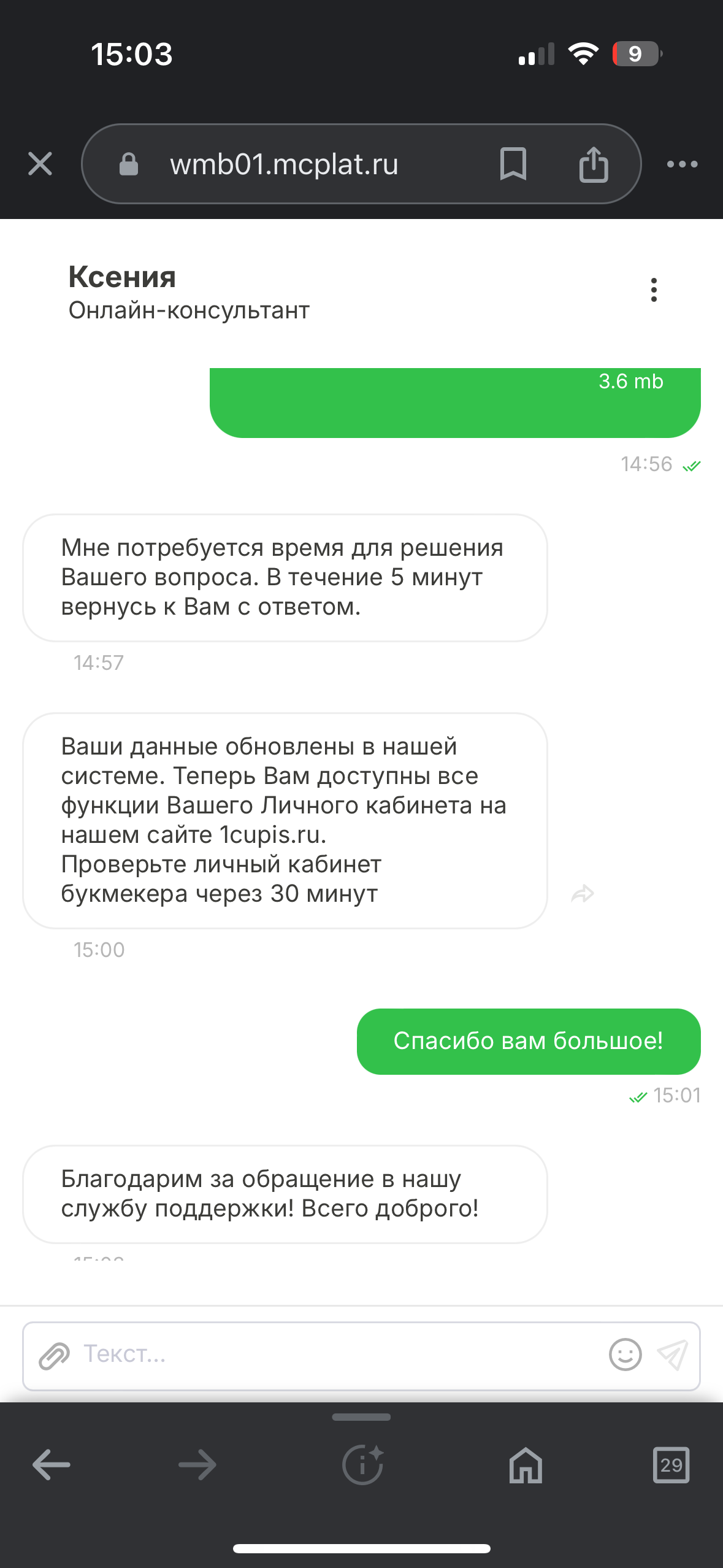This screenshot has height=1568, width=723.
Task: Go to the browser home page
Action: [x=526, y=1465]
